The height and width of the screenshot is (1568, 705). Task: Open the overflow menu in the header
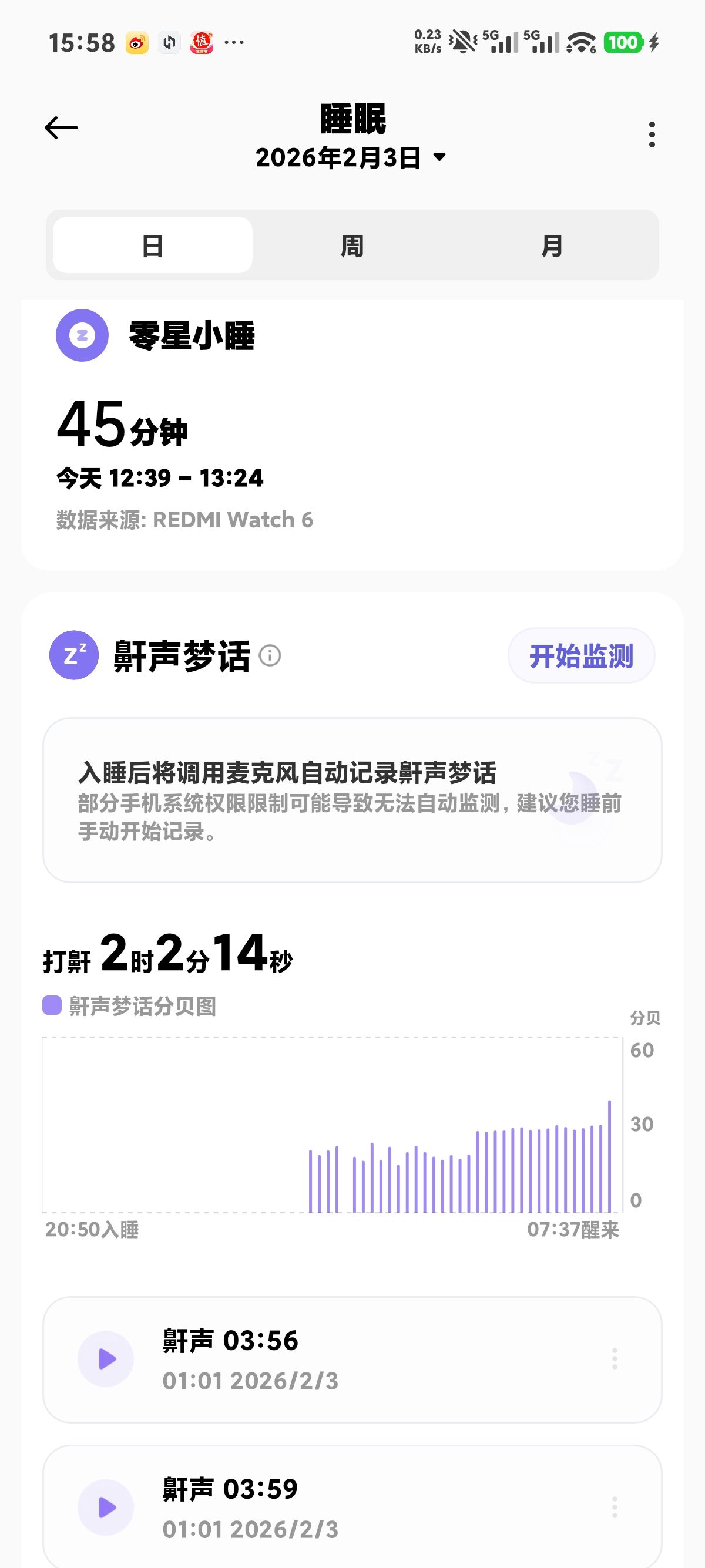[x=652, y=134]
